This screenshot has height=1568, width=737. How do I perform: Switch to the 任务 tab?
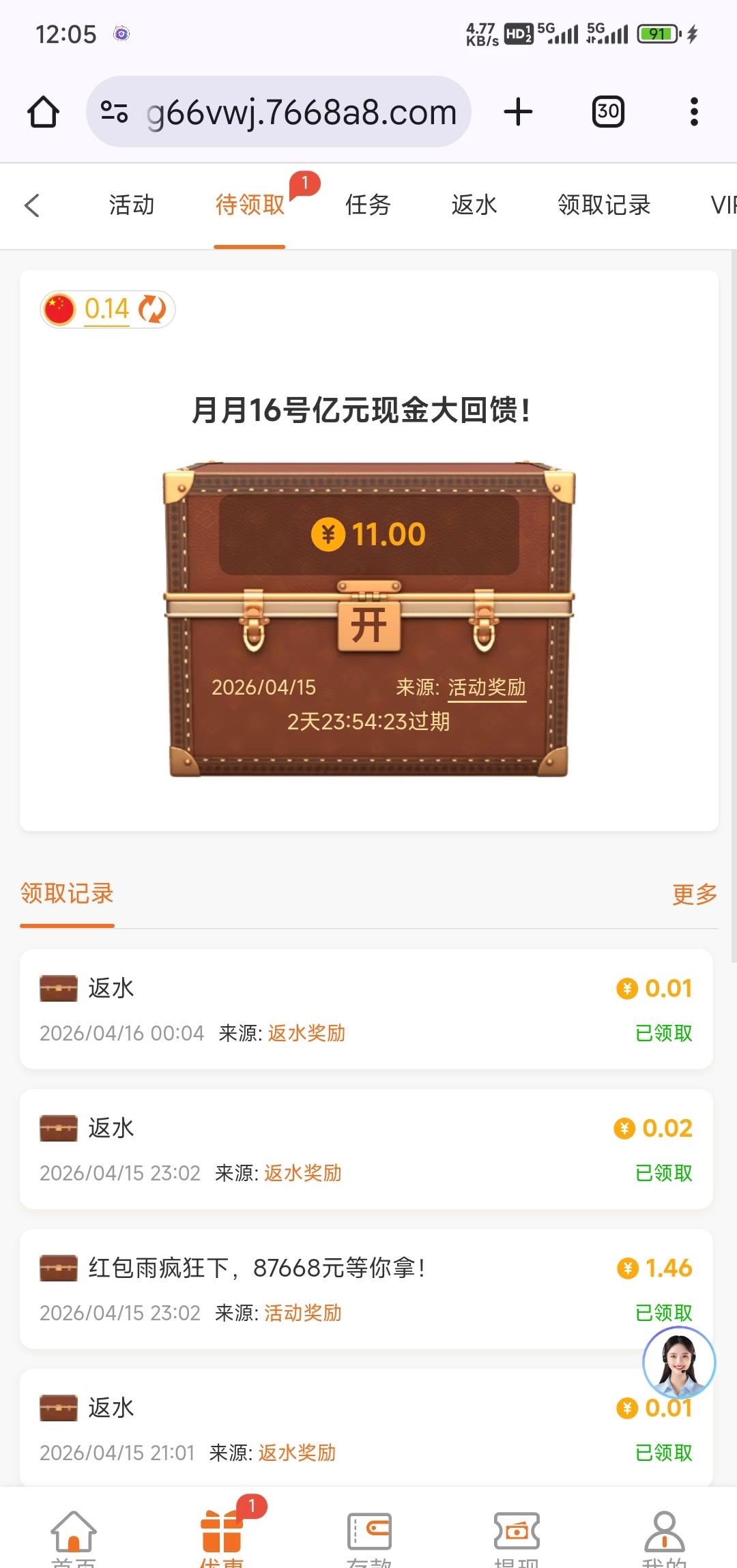click(x=368, y=205)
